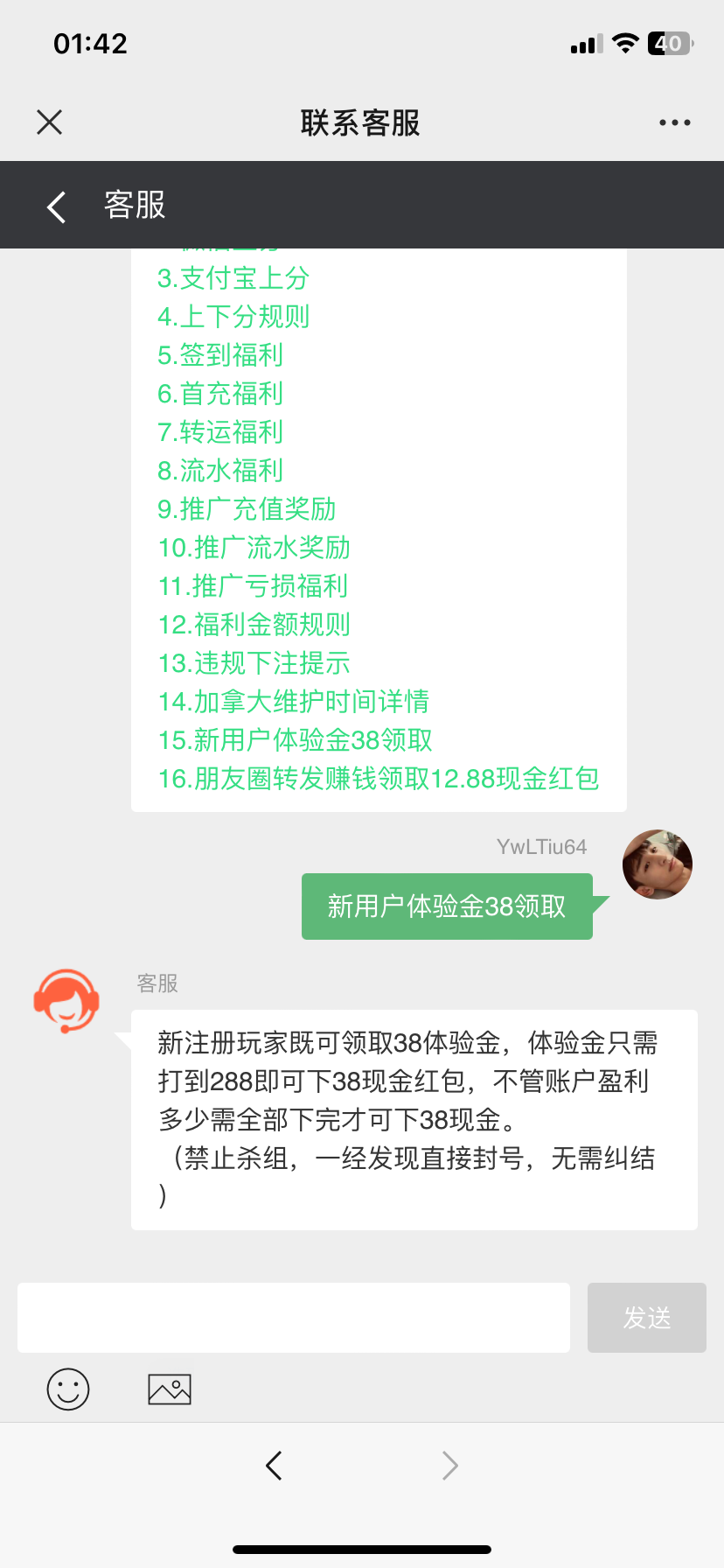Open 4.上下分规则 link
724x1568 pixels.
coord(233,317)
